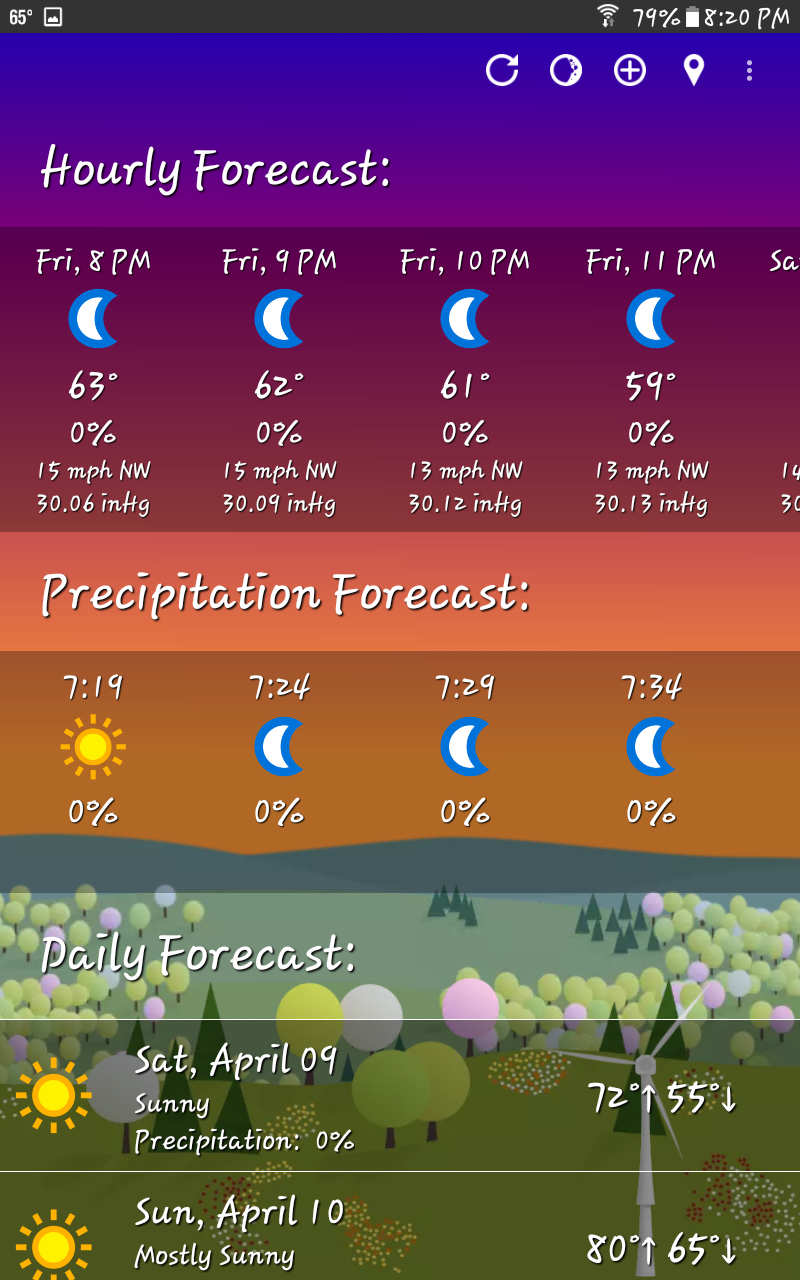
Task: Open the globe radar map icon
Action: [x=566, y=70]
